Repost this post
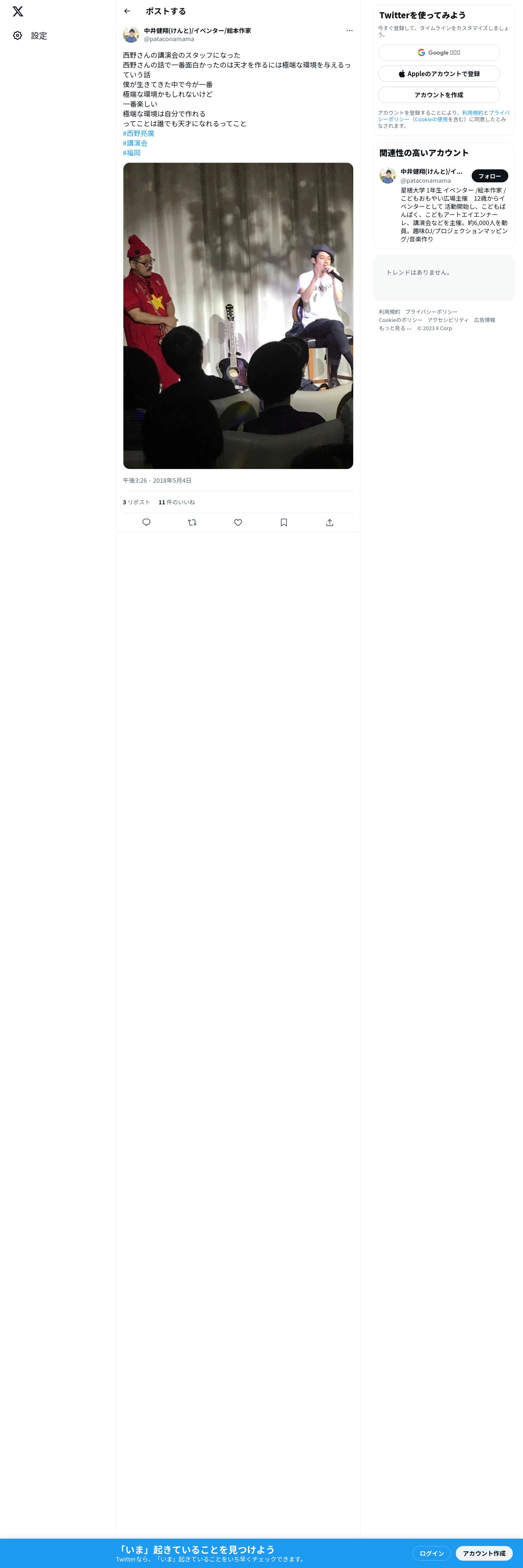This screenshot has width=523, height=1568. pos(192,522)
